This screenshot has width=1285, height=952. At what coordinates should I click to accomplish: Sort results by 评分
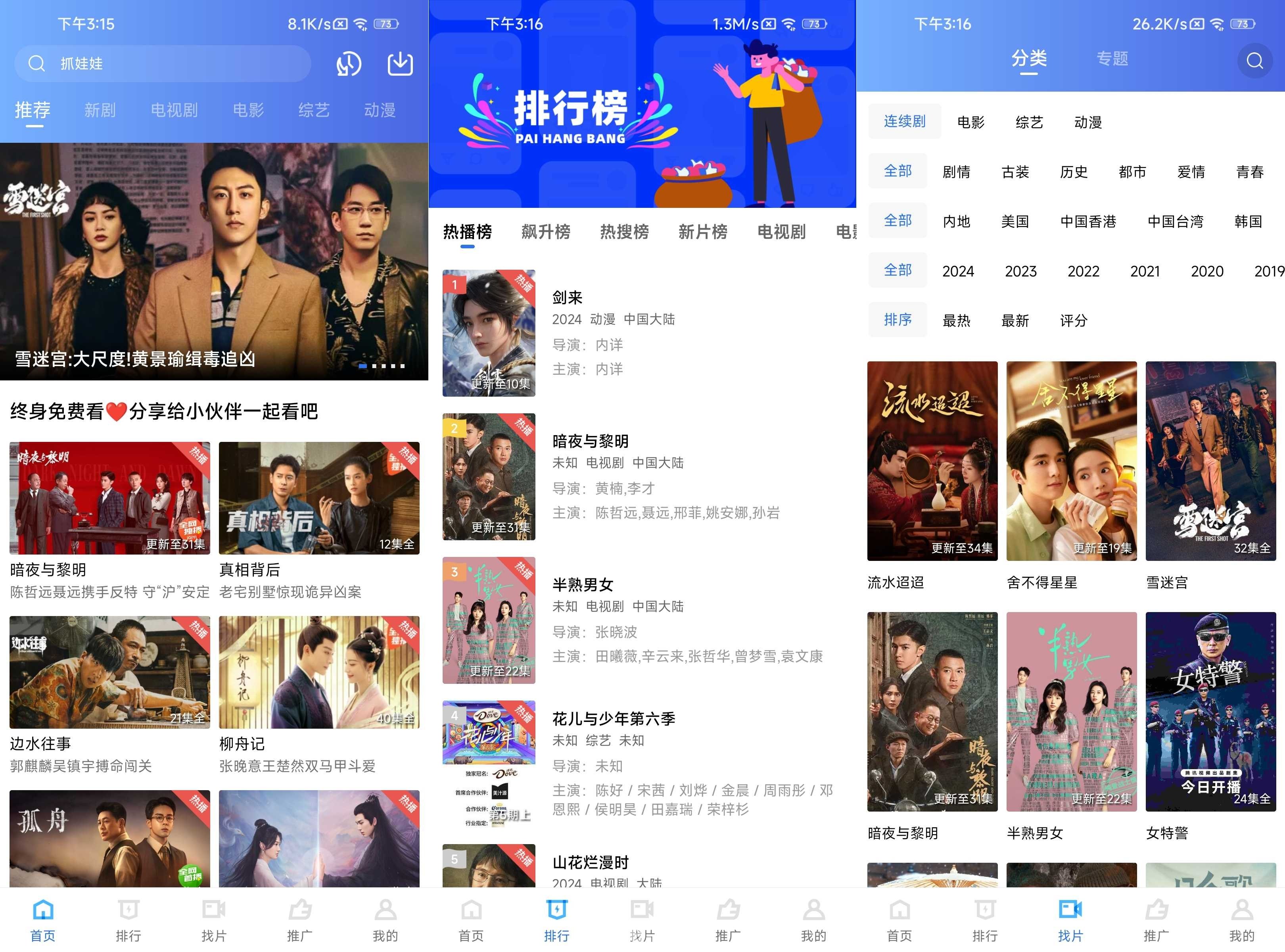pyautogui.click(x=1073, y=321)
